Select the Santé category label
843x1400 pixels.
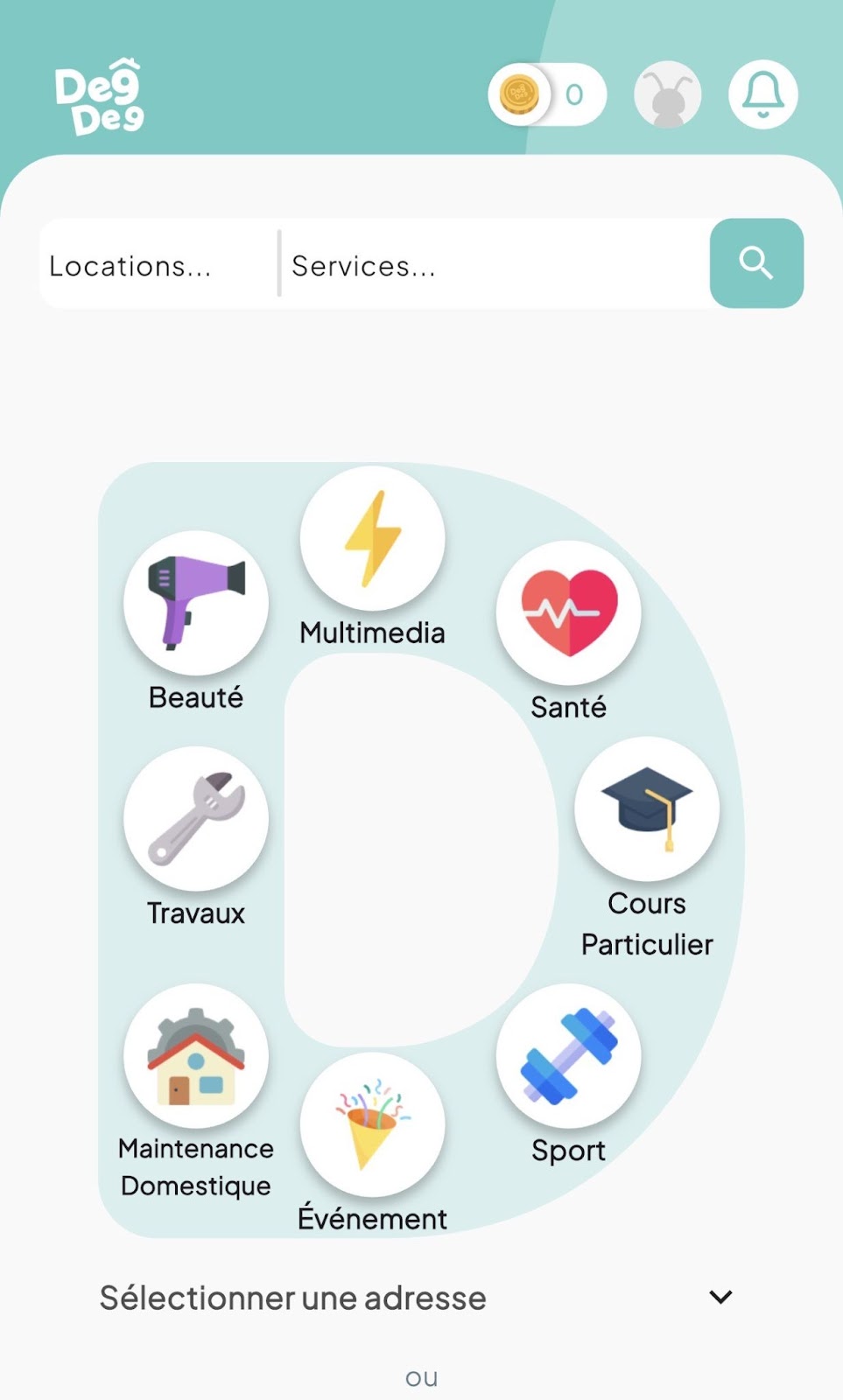[568, 707]
